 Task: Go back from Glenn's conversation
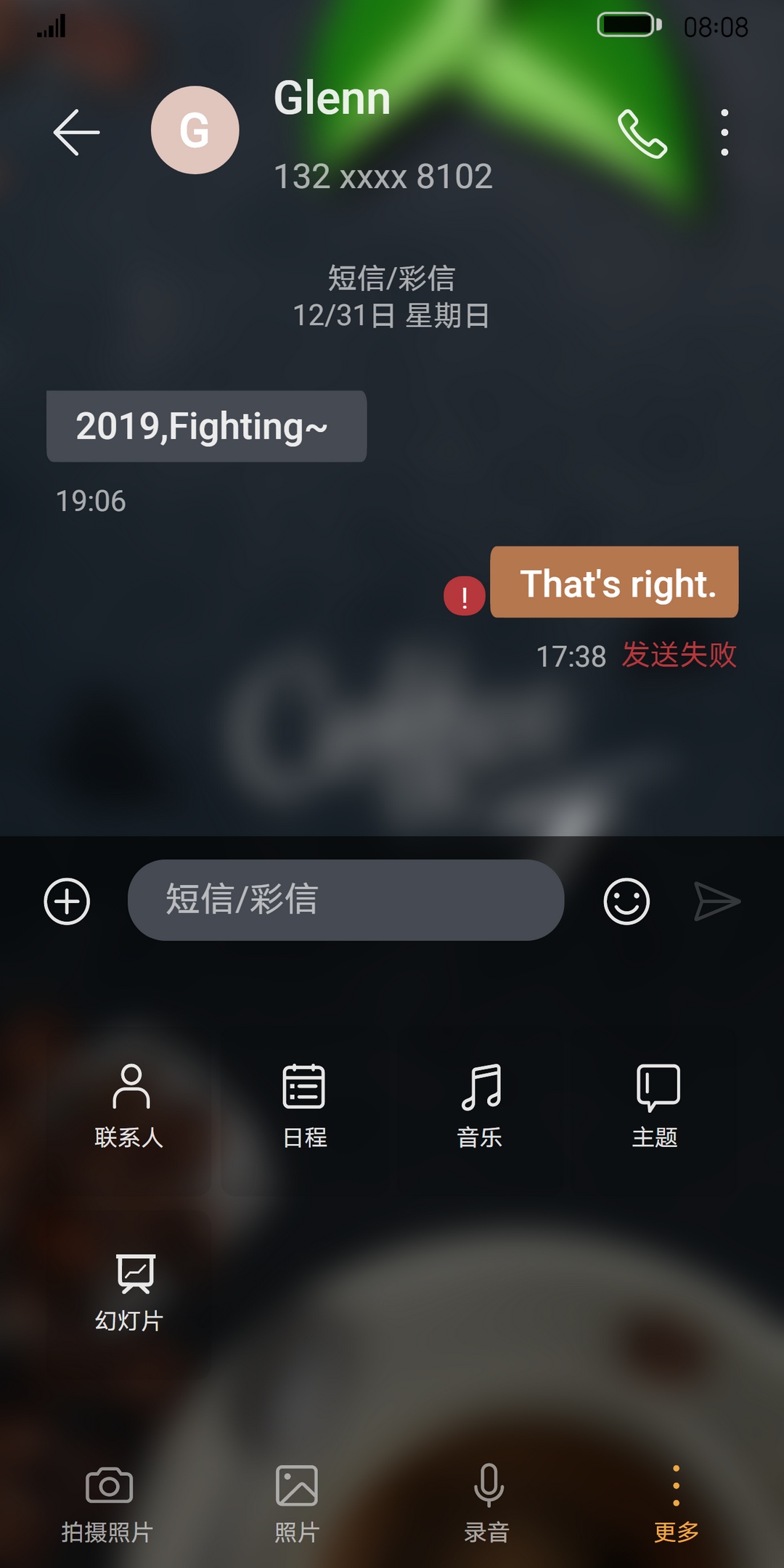pos(76,132)
